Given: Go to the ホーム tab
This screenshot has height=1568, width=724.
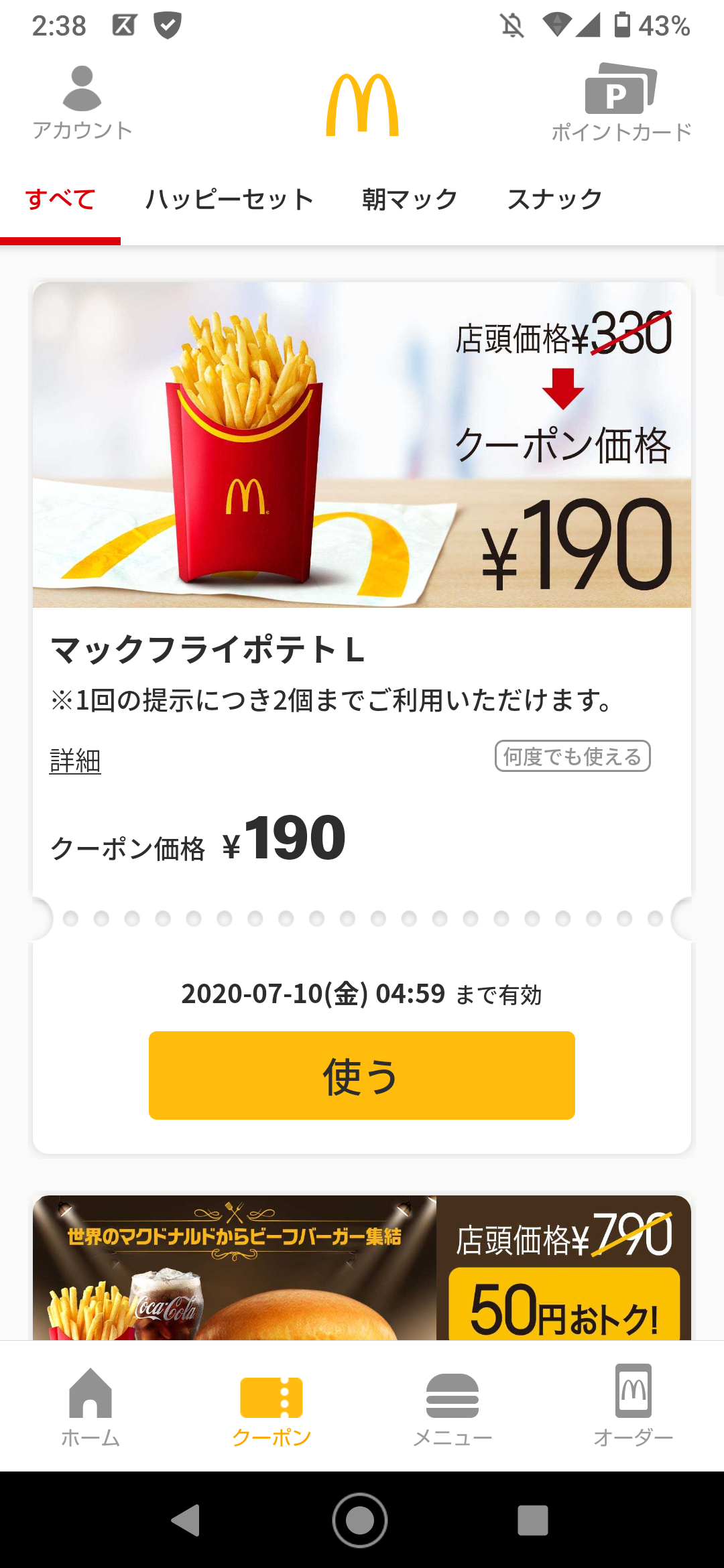Looking at the screenshot, I should tap(90, 1405).
